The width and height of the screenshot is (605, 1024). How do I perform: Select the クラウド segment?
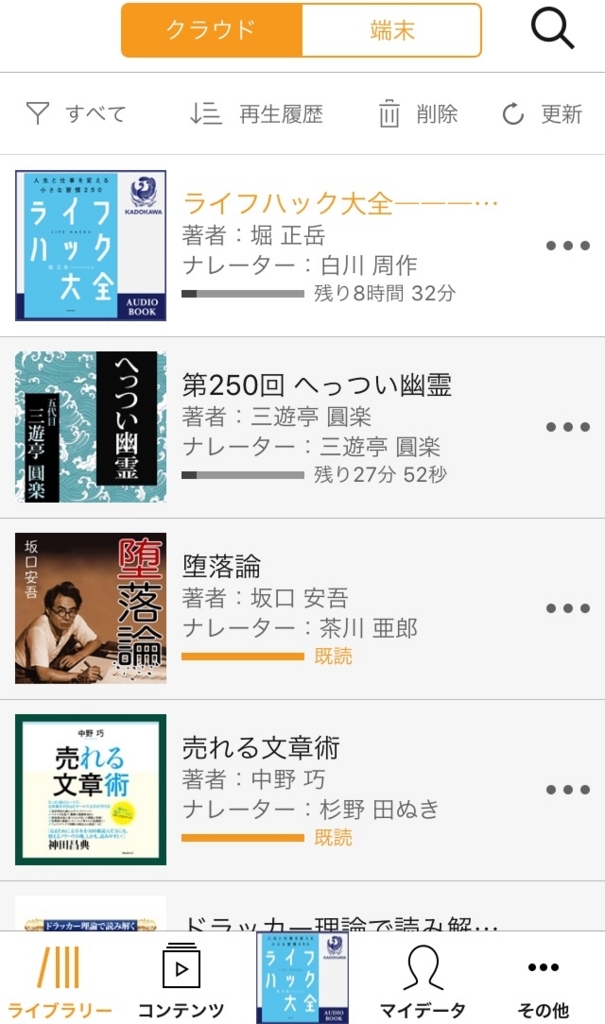tap(211, 30)
